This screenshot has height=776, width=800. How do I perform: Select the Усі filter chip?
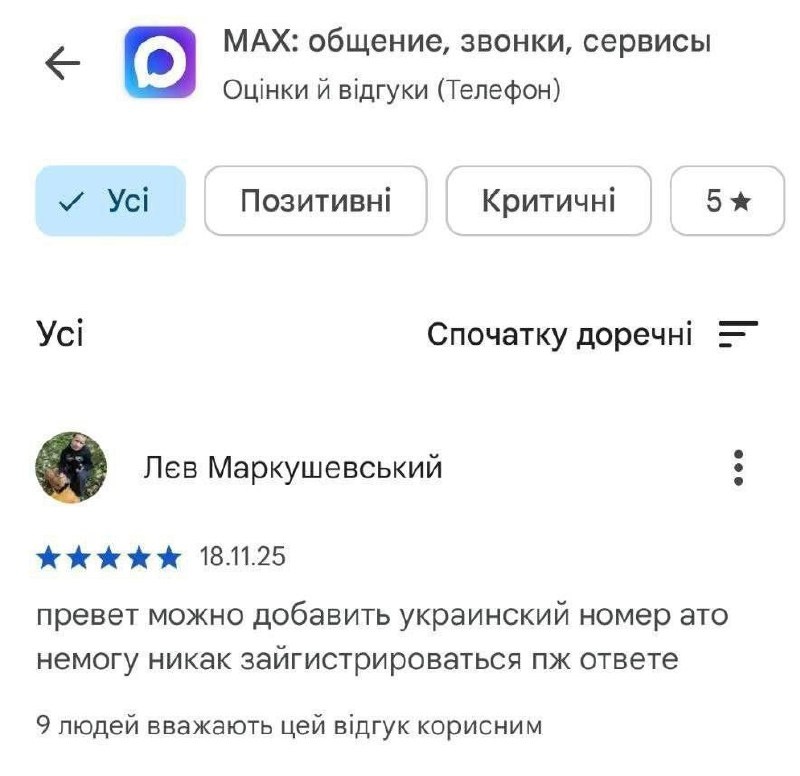coord(110,201)
